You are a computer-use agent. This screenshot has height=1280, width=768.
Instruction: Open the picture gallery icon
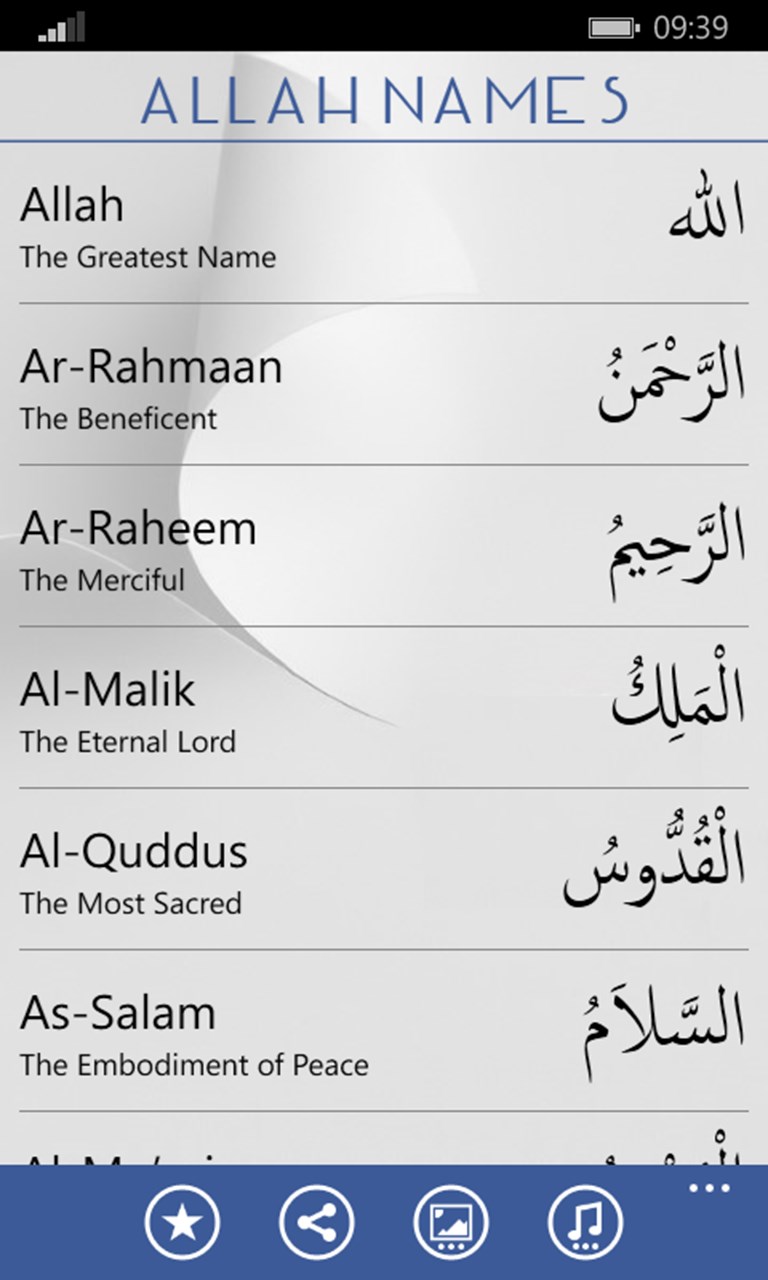click(451, 1223)
